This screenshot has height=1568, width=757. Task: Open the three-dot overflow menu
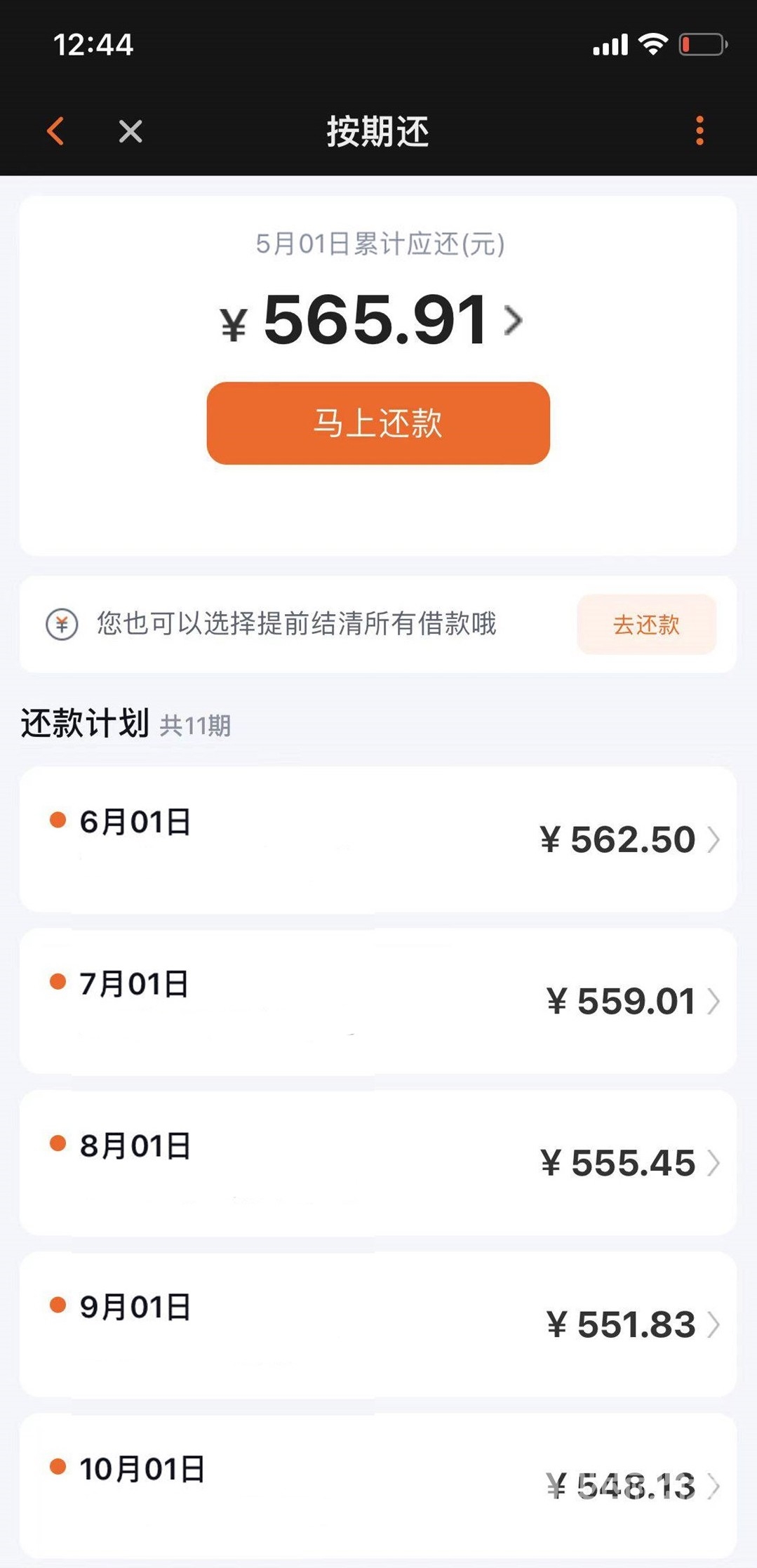(699, 131)
